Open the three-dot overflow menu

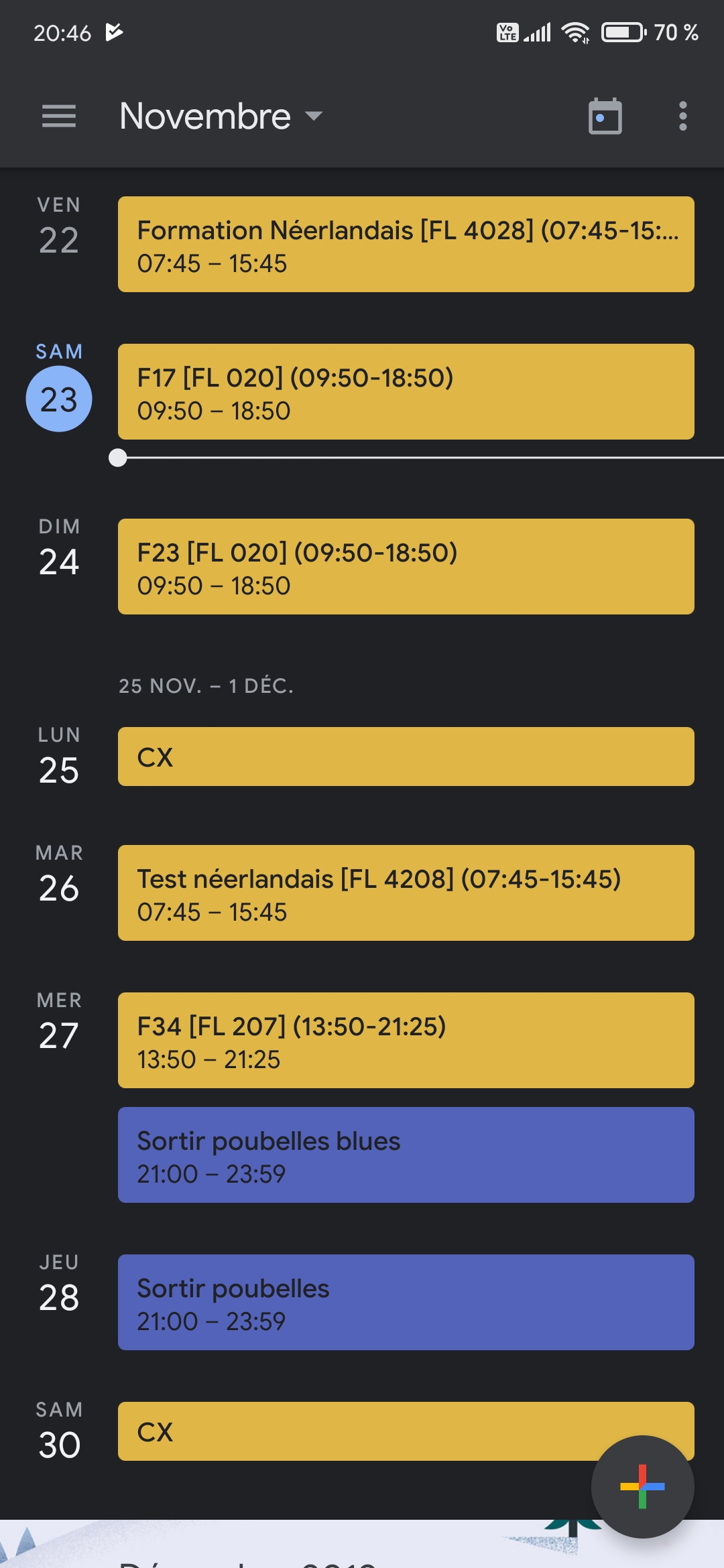682,117
